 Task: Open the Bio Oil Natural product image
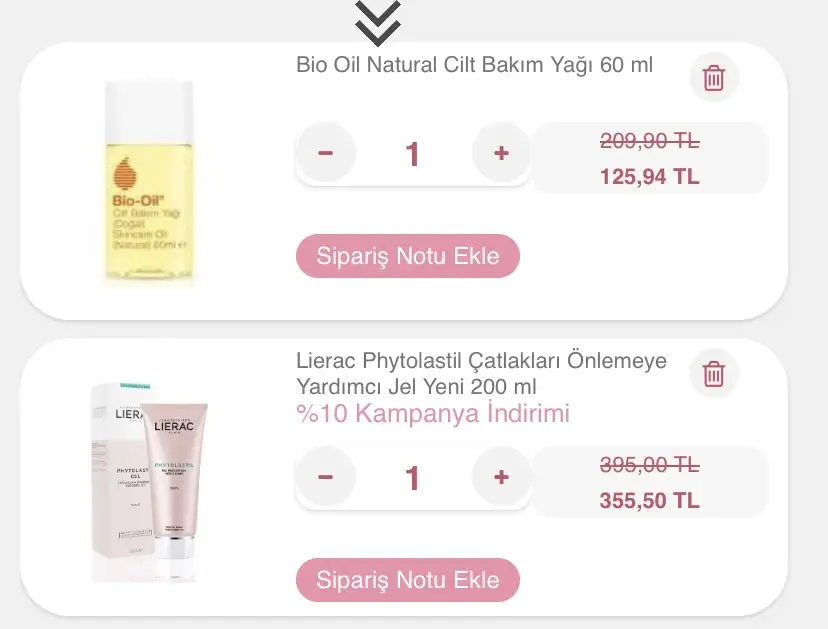point(151,180)
